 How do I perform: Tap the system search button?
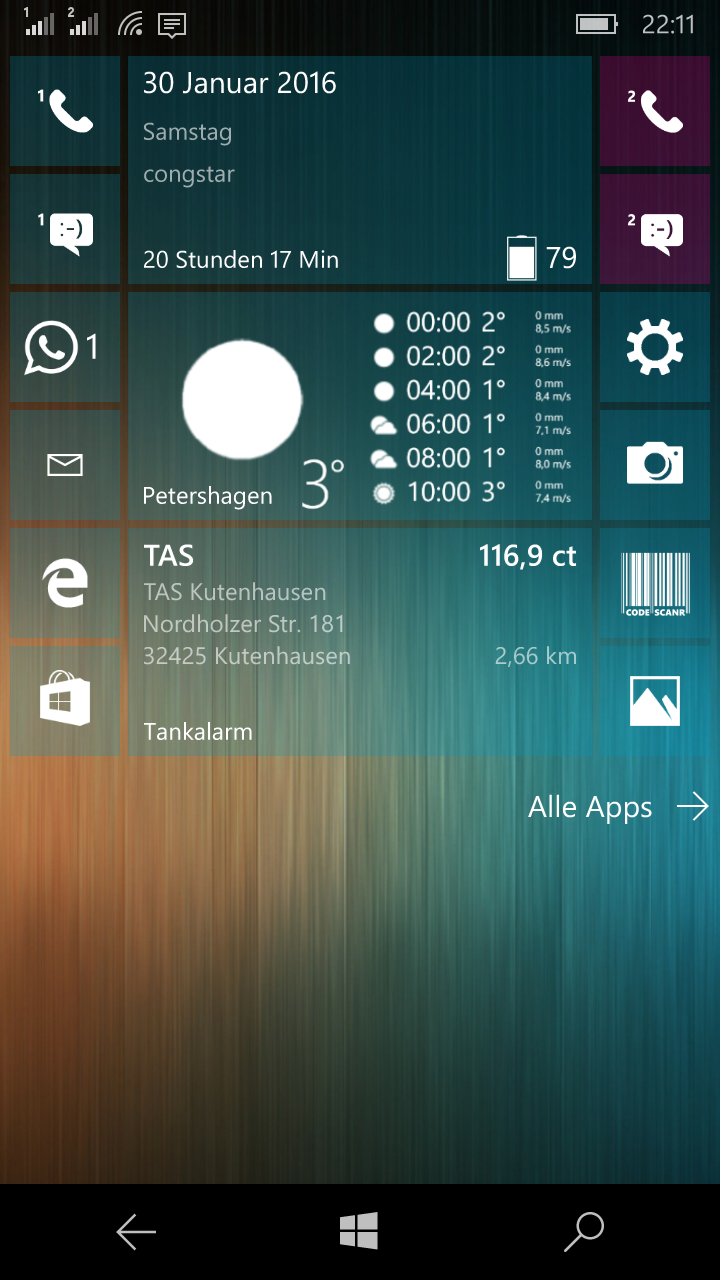pyautogui.click(x=584, y=1232)
